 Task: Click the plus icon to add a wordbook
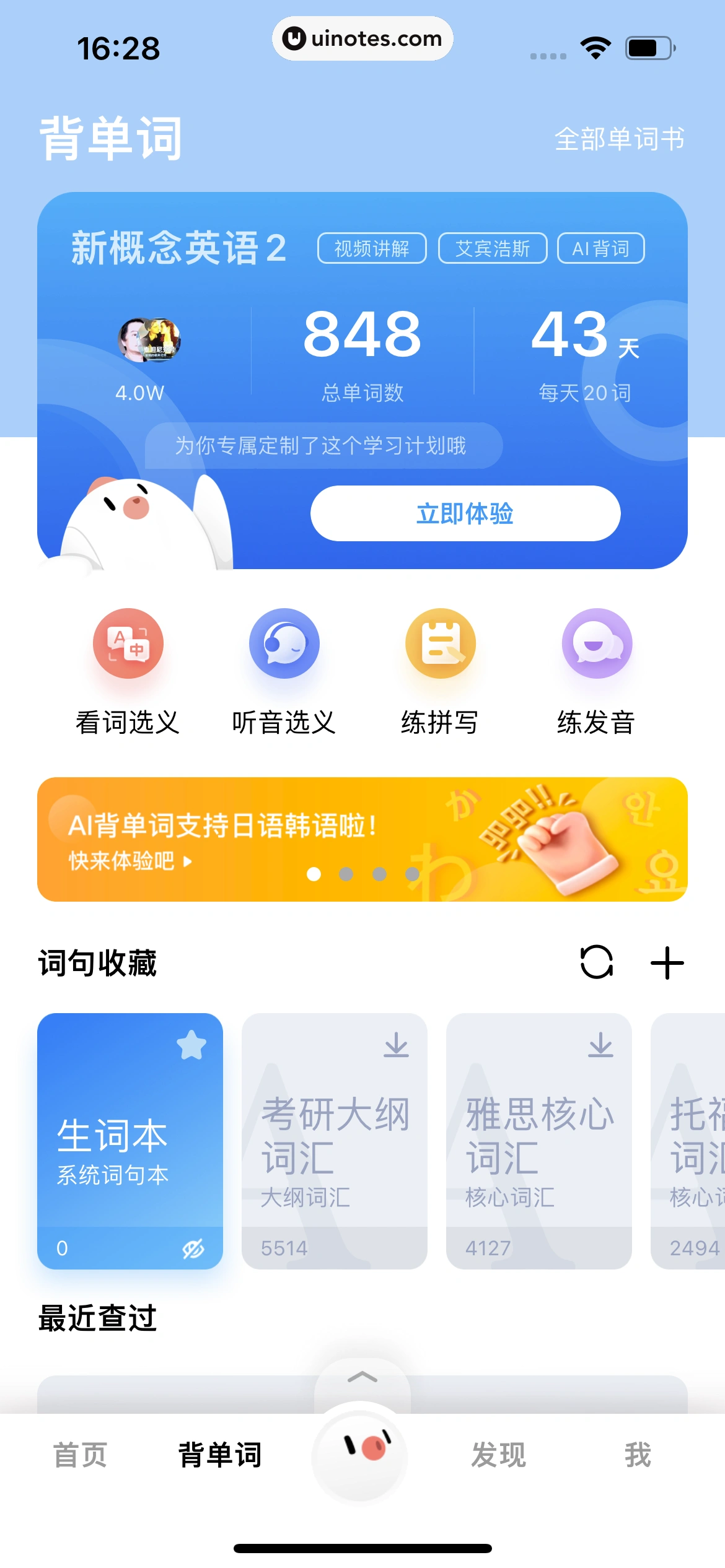pyautogui.click(x=667, y=962)
